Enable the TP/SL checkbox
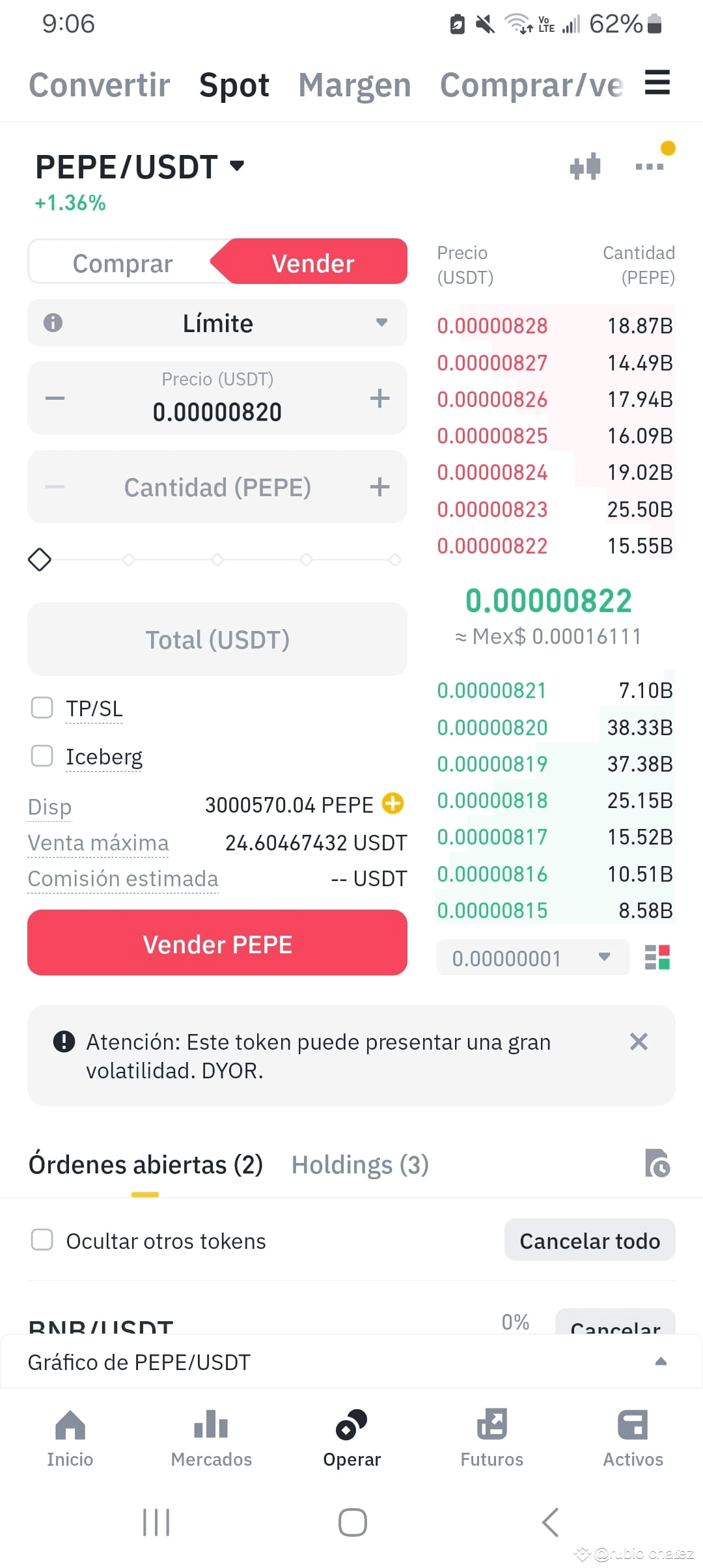 (x=42, y=708)
